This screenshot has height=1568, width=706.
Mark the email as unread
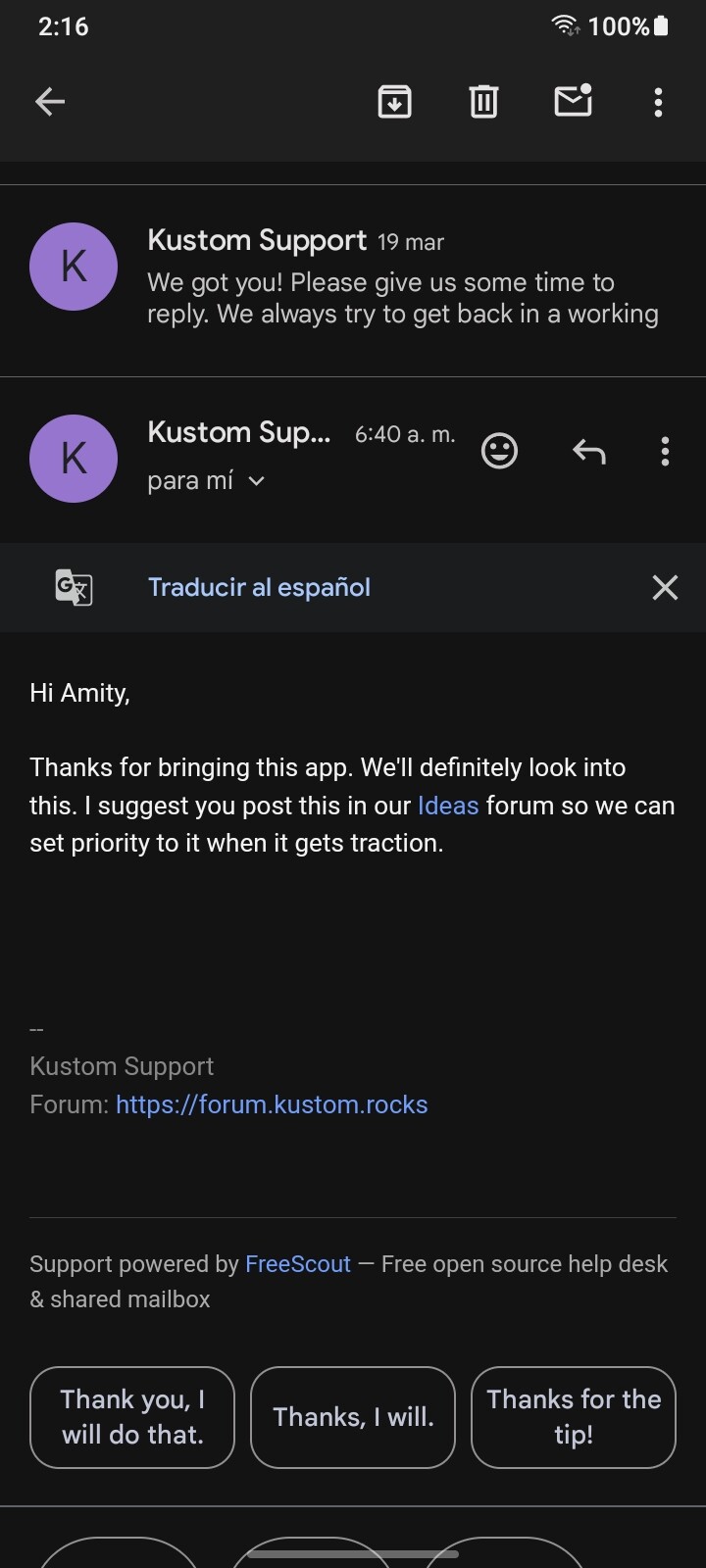click(574, 101)
